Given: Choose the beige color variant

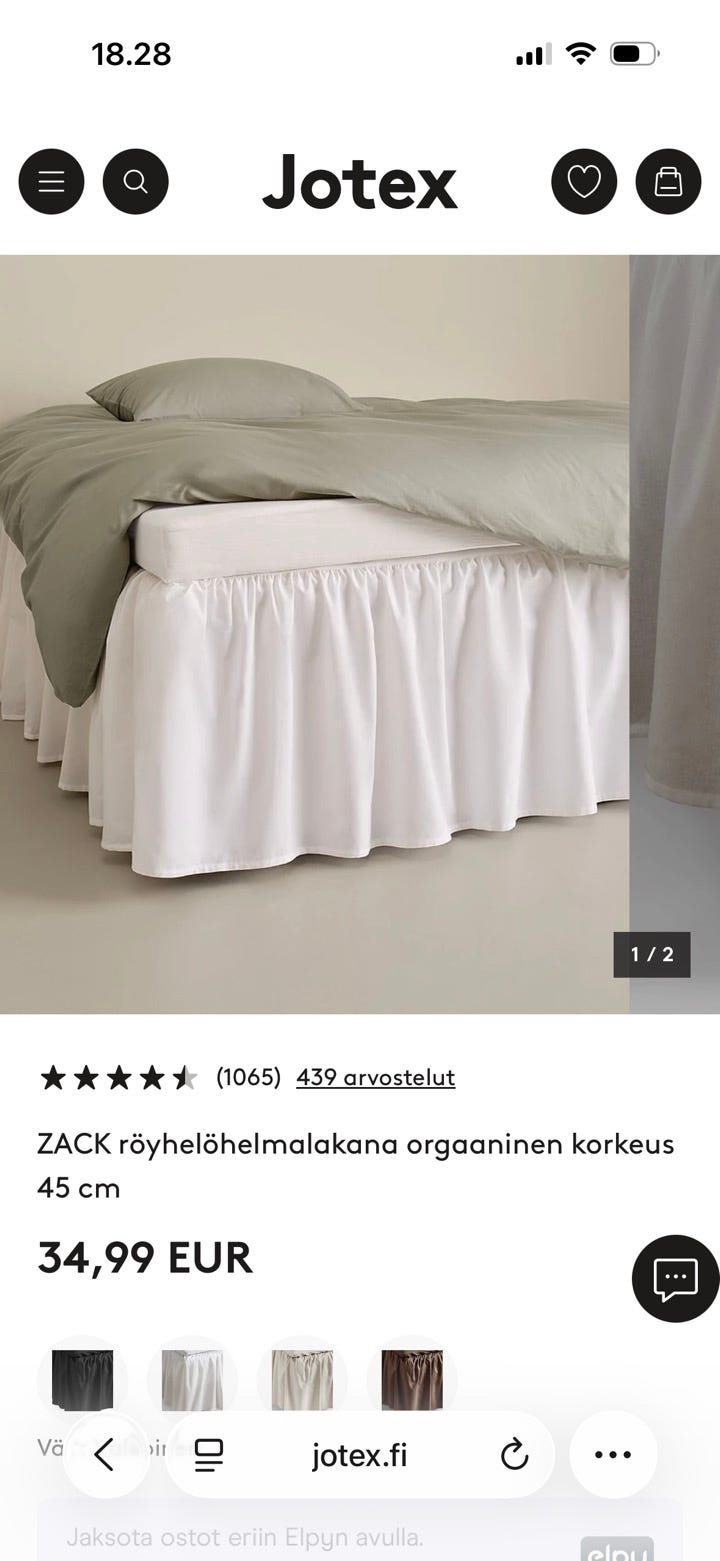Looking at the screenshot, I should click(302, 1378).
